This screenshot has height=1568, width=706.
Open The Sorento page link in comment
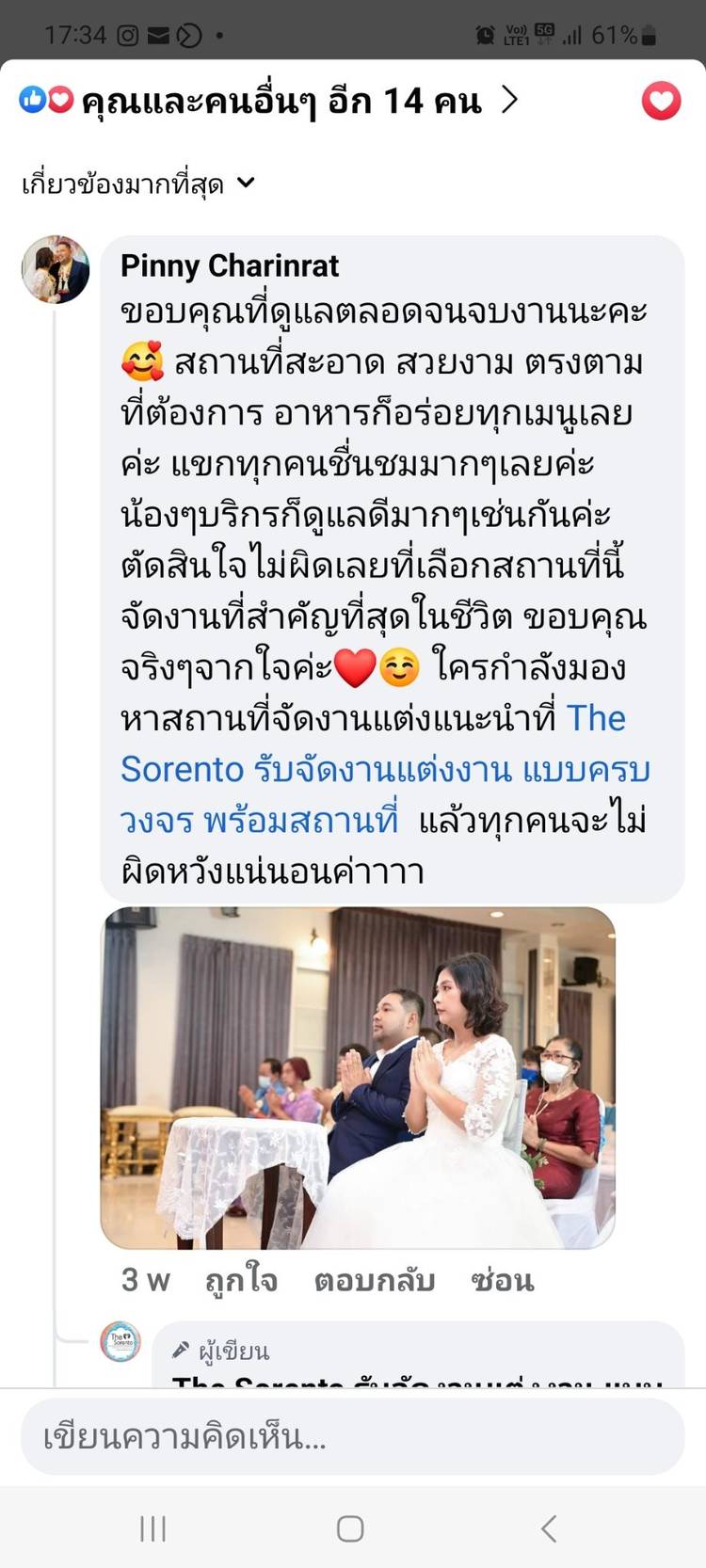coord(384,770)
